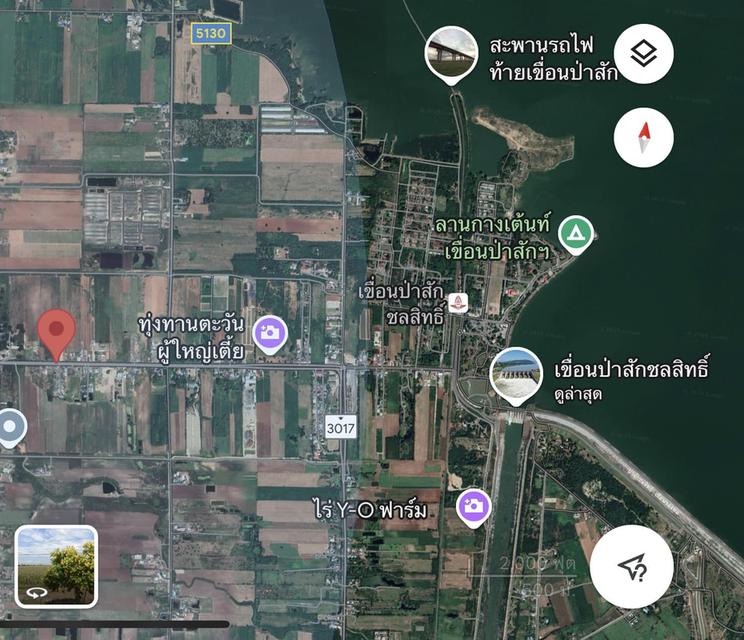Tap the gray pin at left edge
The height and width of the screenshot is (640, 744).
[x=11, y=426]
